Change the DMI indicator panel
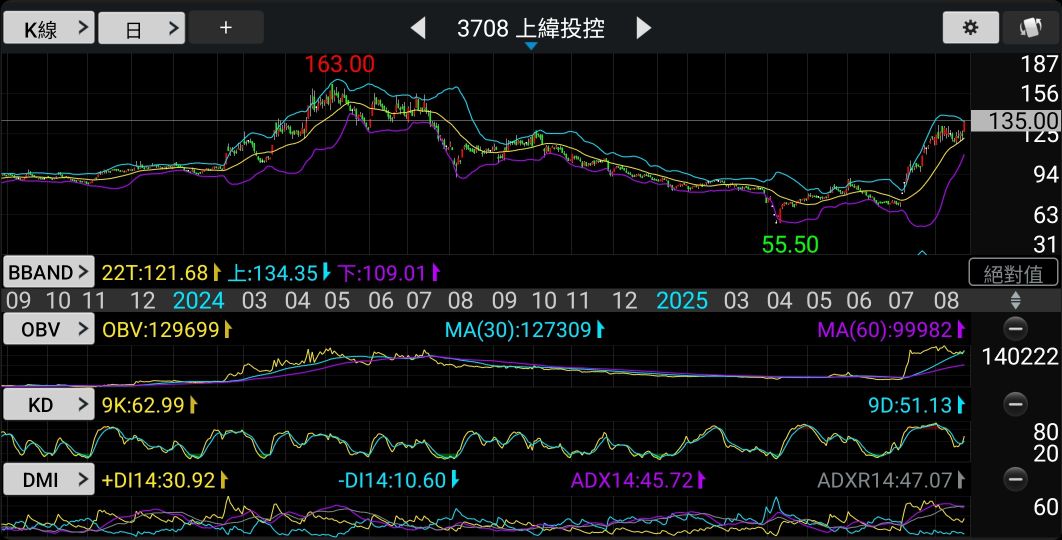This screenshot has width=1062, height=540. pos(48,480)
